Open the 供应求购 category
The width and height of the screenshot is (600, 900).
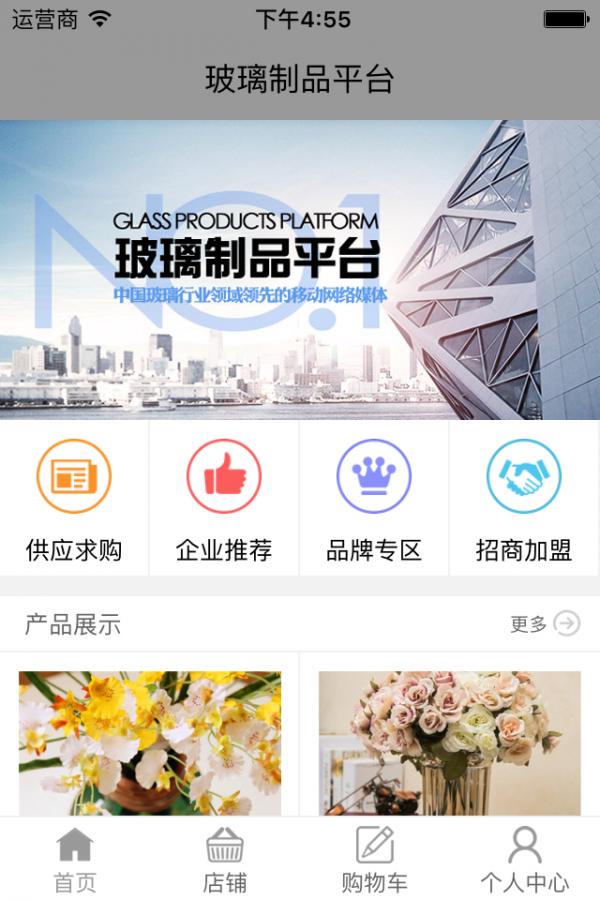click(74, 498)
